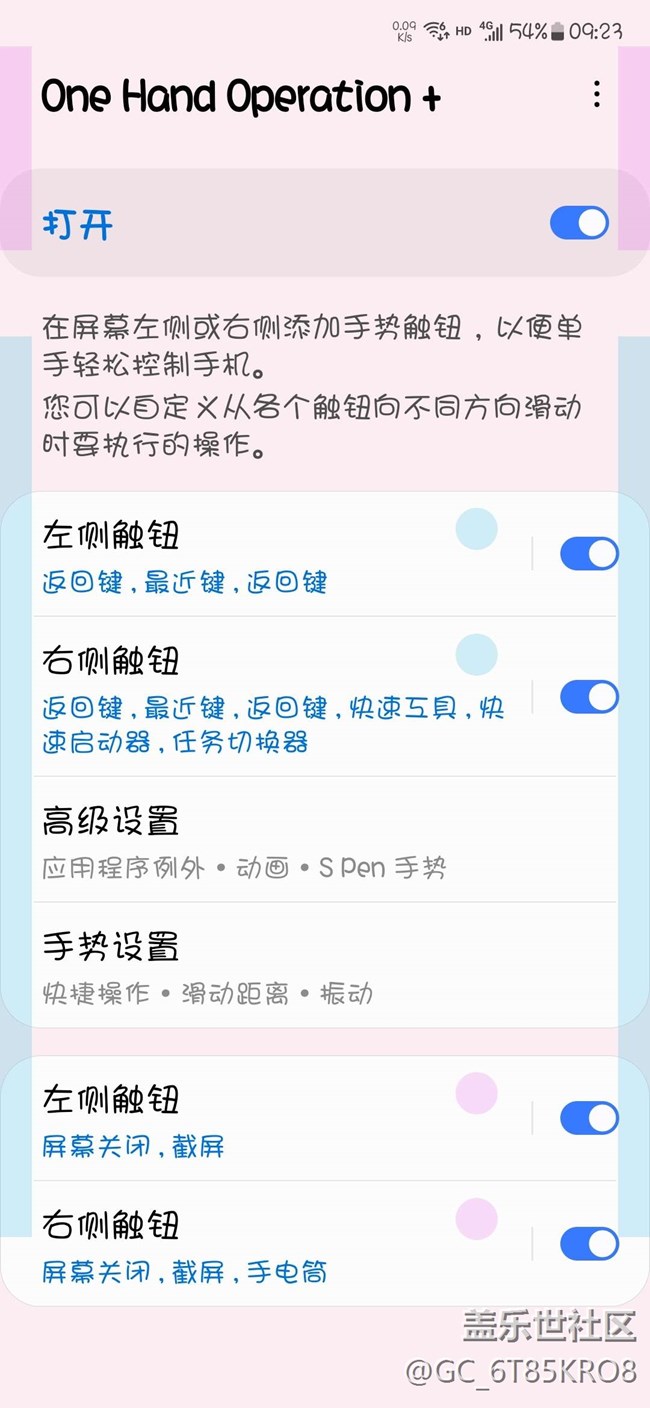Open 左侧触钮 settings with 屏幕关闭,截屏
This screenshot has width=650, height=1408.
(x=280, y=1118)
